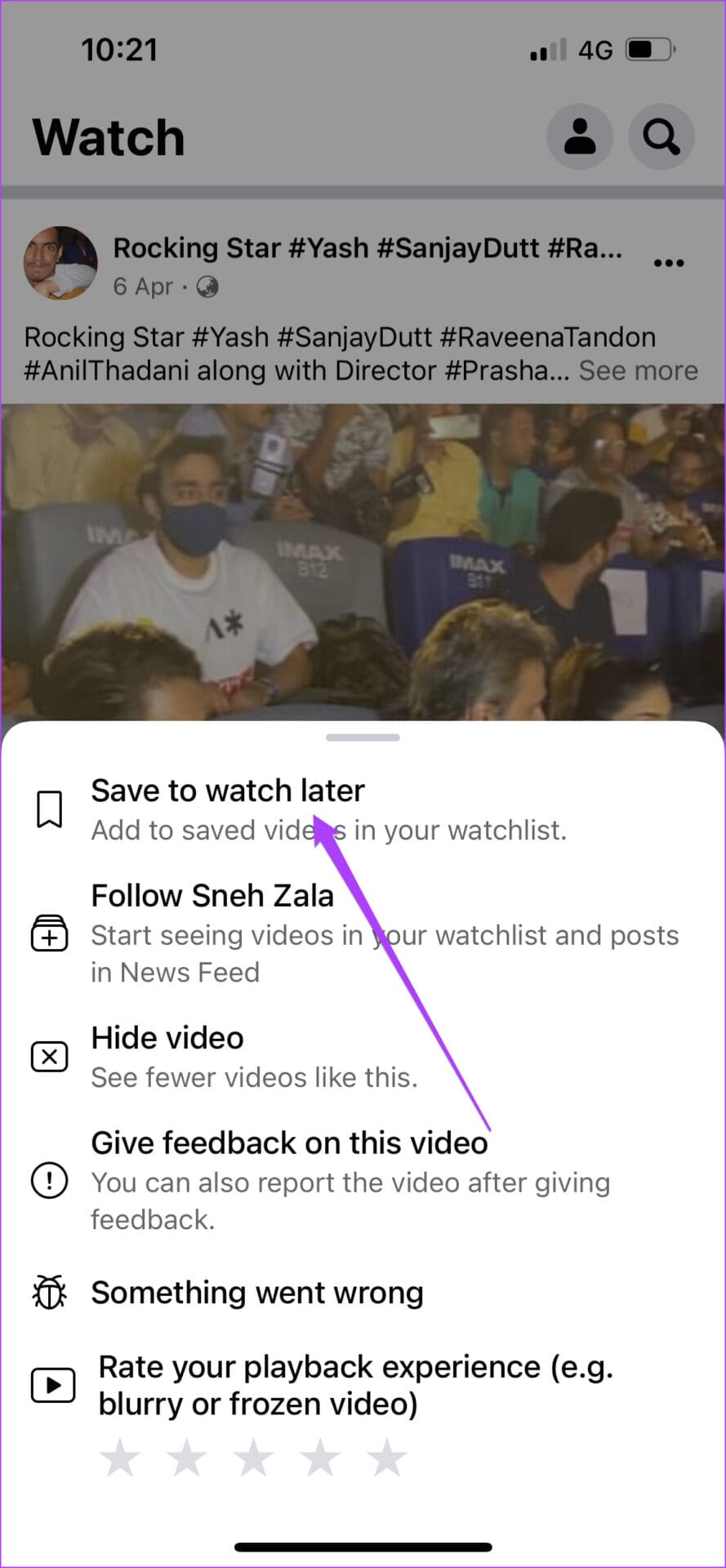Viewport: 726px width, 1568px height.
Task: Select Save to watch later
Action: click(x=363, y=808)
